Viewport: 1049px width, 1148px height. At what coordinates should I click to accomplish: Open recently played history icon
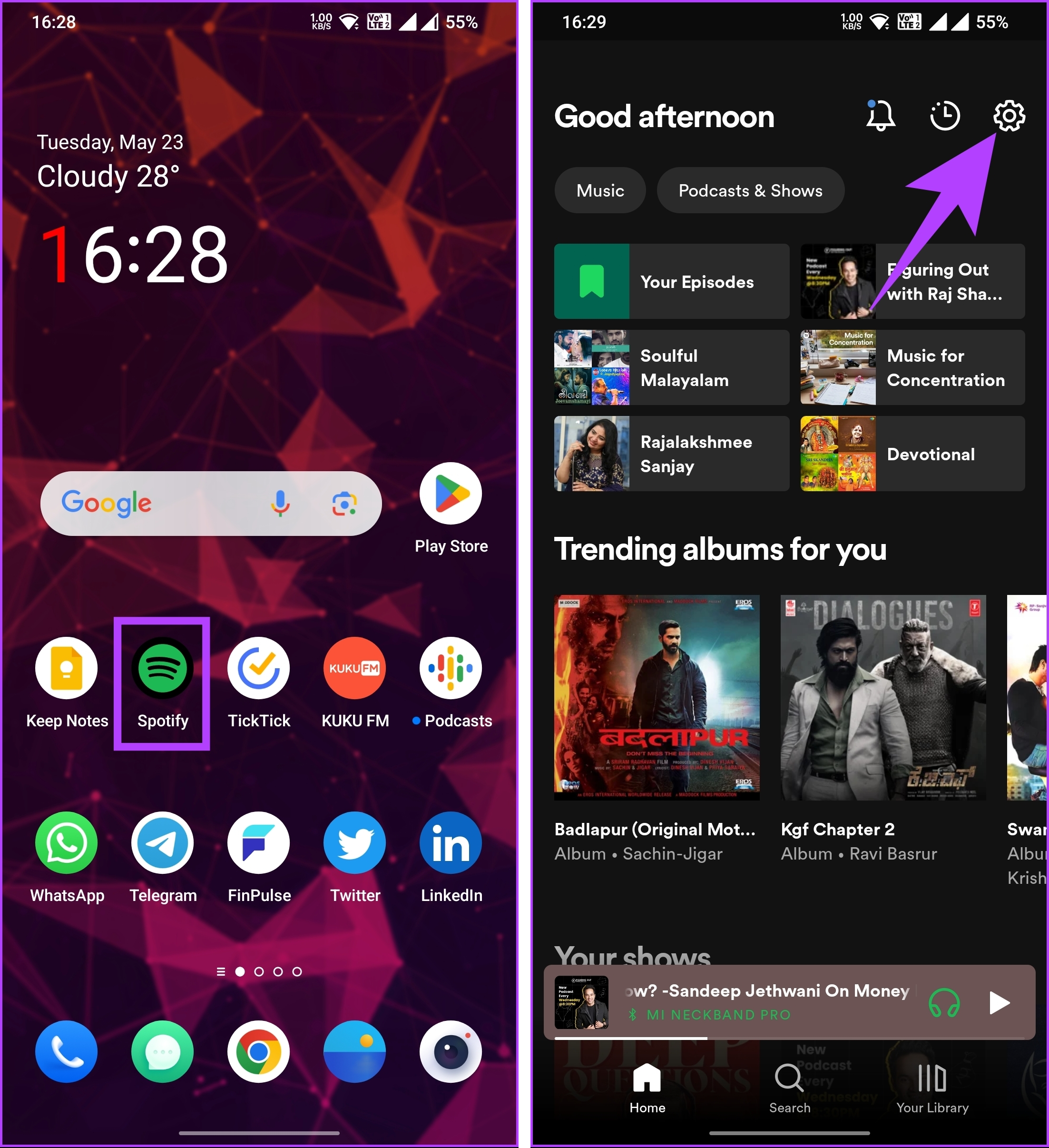tap(945, 116)
